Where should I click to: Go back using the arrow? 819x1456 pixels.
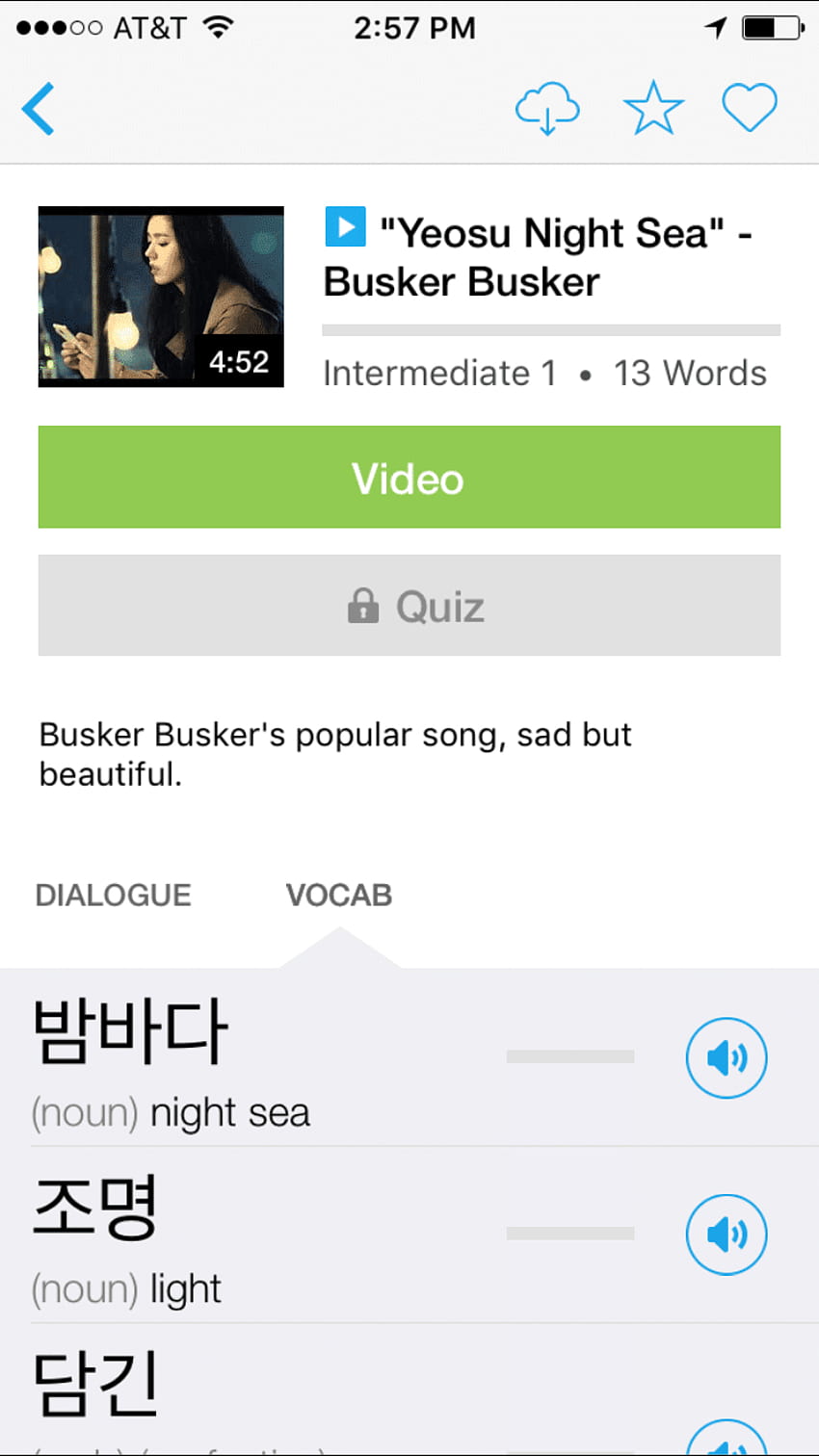click(39, 108)
